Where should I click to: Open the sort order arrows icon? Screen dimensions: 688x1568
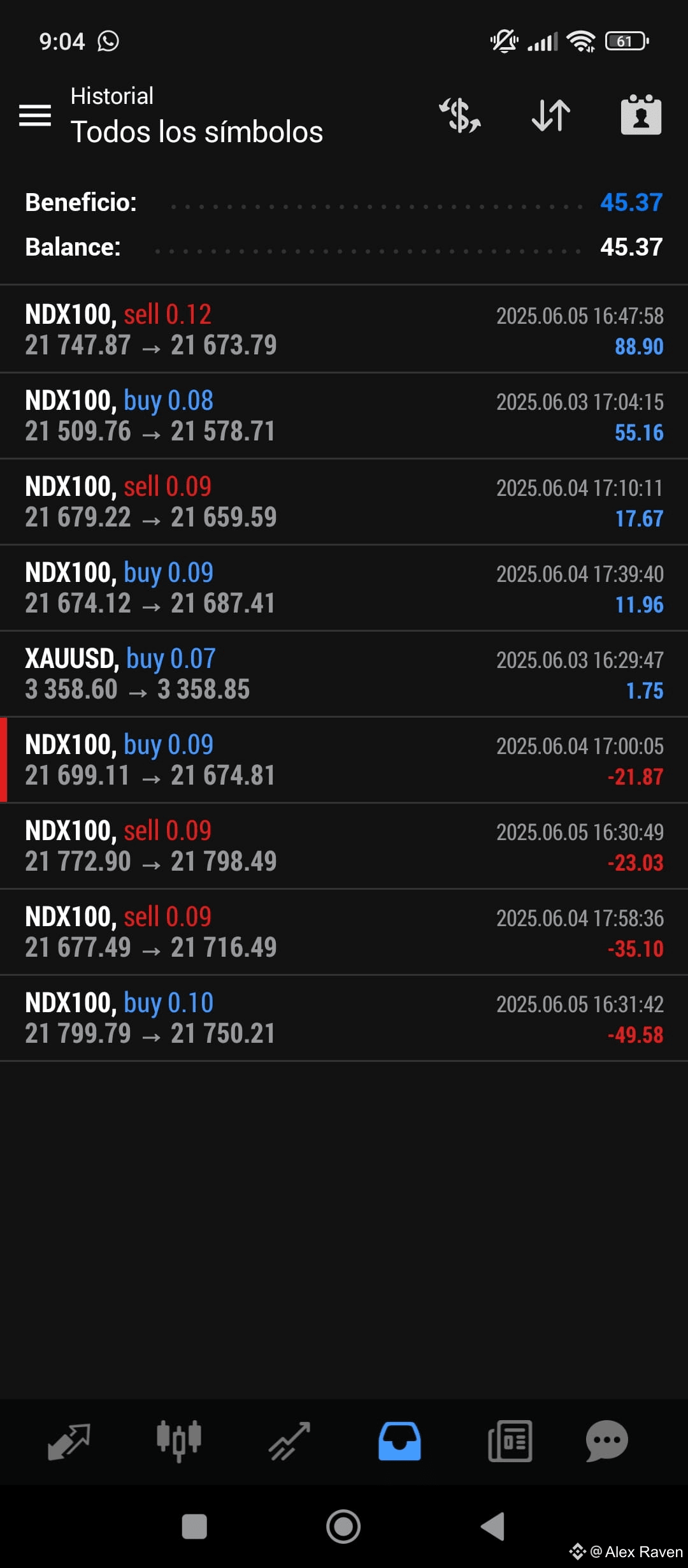click(551, 115)
